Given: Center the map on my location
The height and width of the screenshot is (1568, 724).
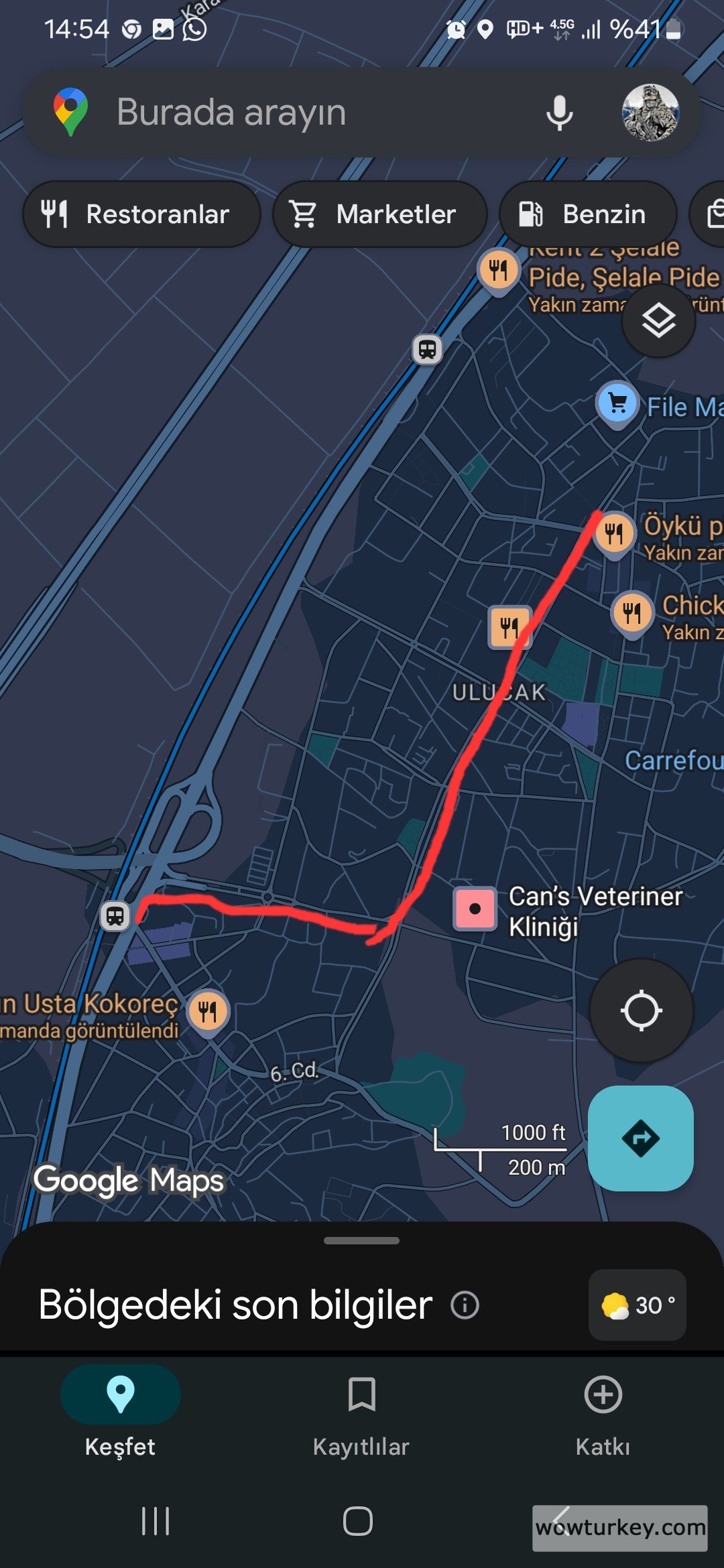Looking at the screenshot, I should pyautogui.click(x=641, y=1010).
